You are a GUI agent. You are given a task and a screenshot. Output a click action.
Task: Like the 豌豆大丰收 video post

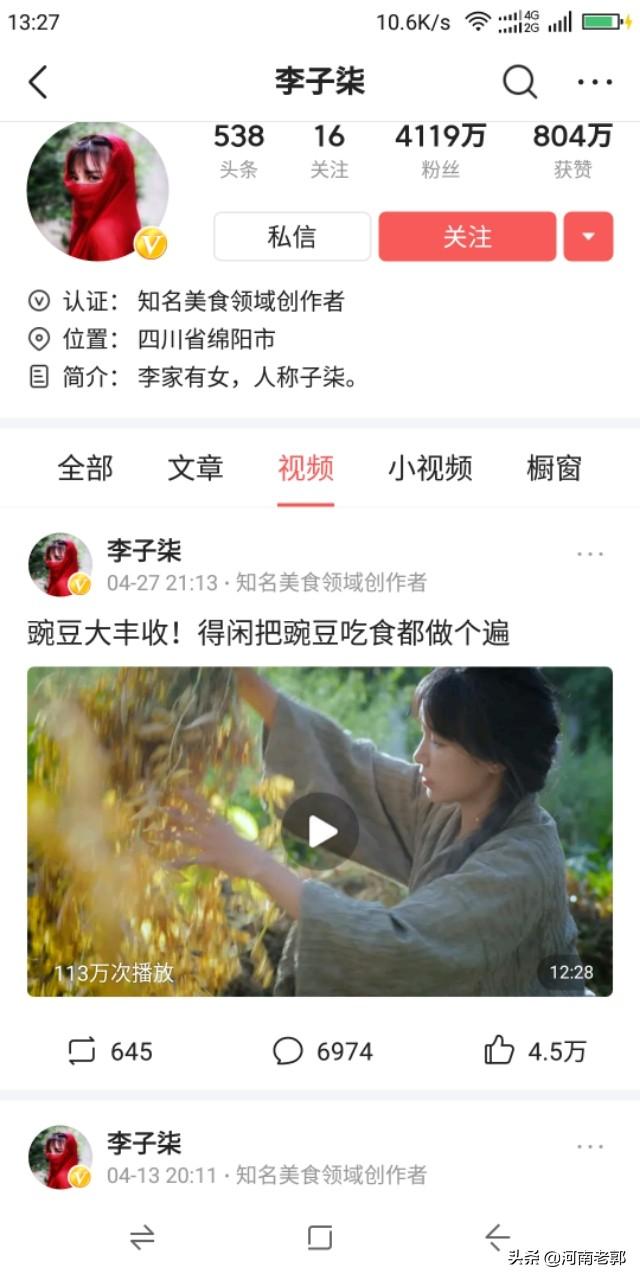(535, 1051)
